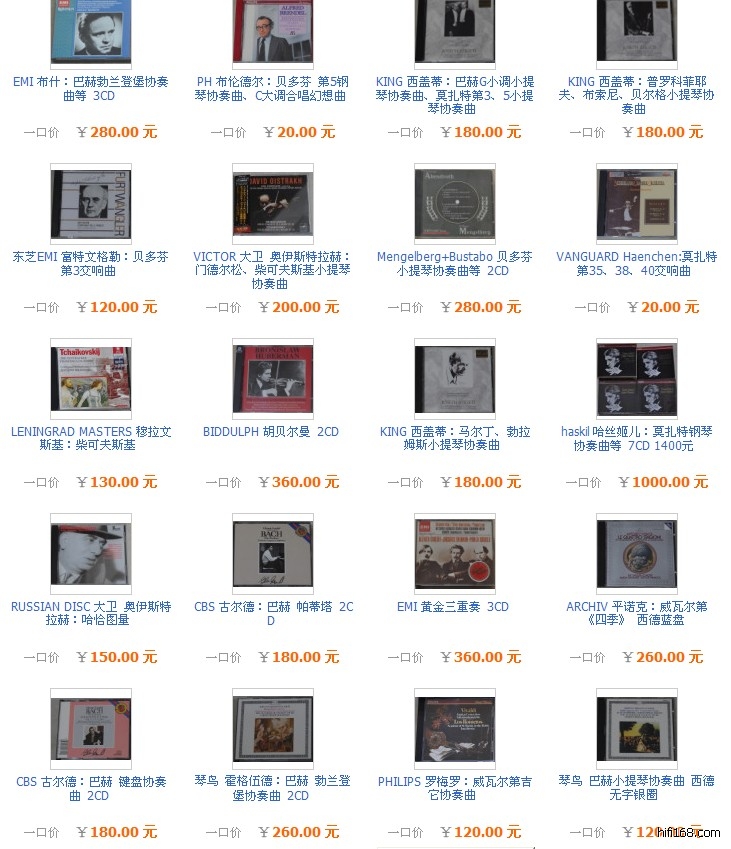This screenshot has width=731, height=849.
Task: Tap the 琴鸟 巴赫小提琴协奏曲 cover image
Action: 636,729
